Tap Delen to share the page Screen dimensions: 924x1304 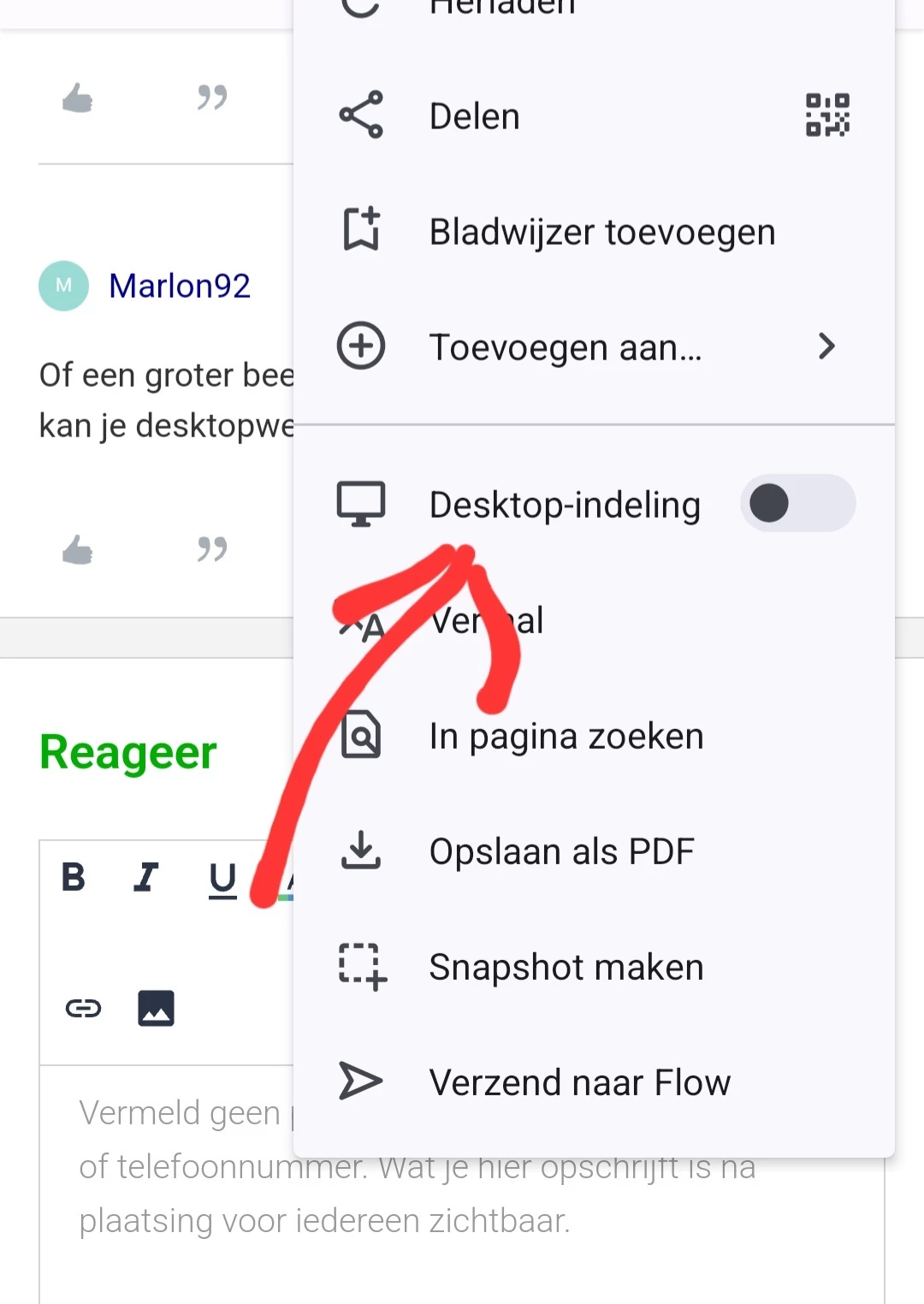(475, 116)
